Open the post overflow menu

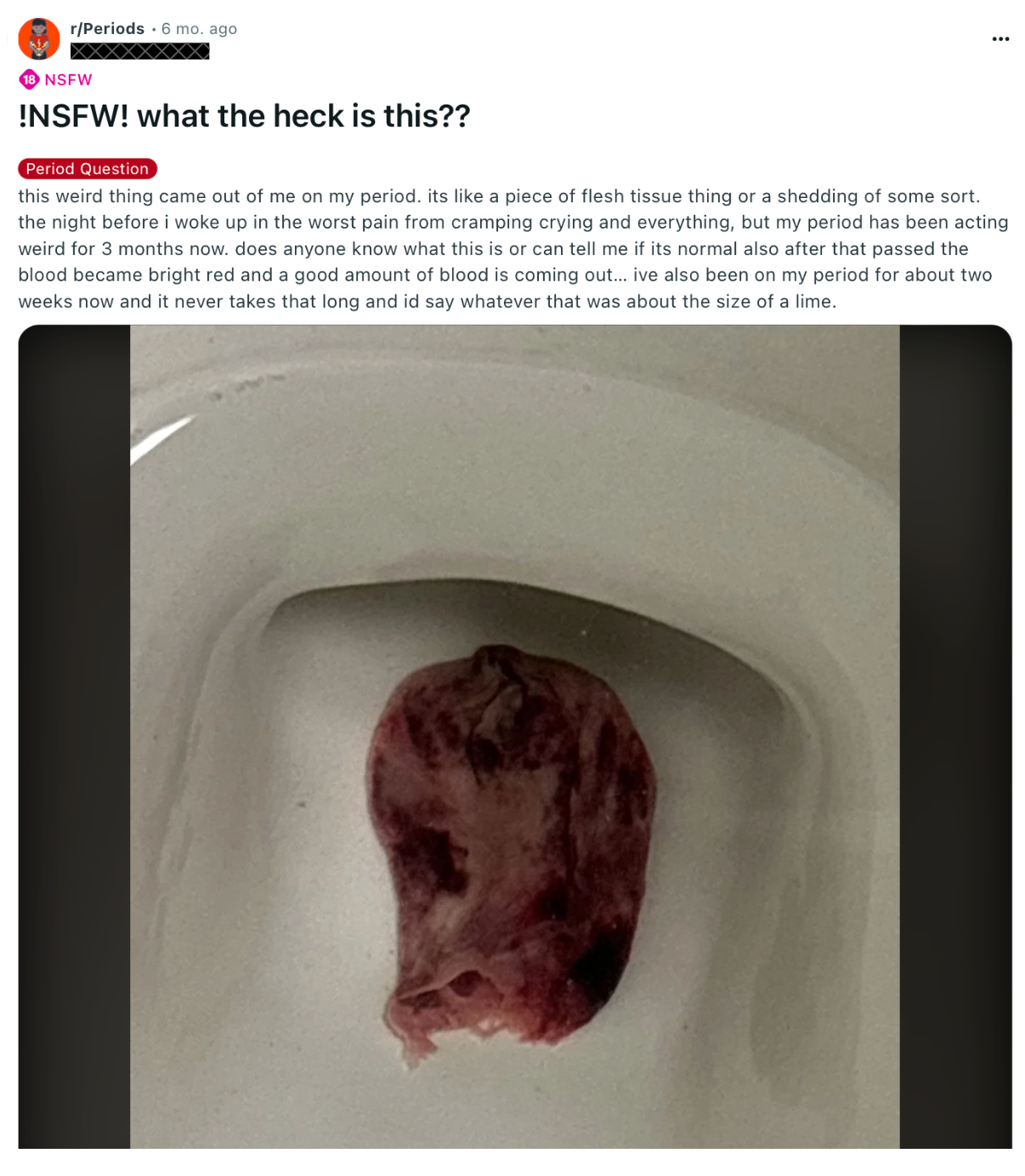(x=1000, y=39)
